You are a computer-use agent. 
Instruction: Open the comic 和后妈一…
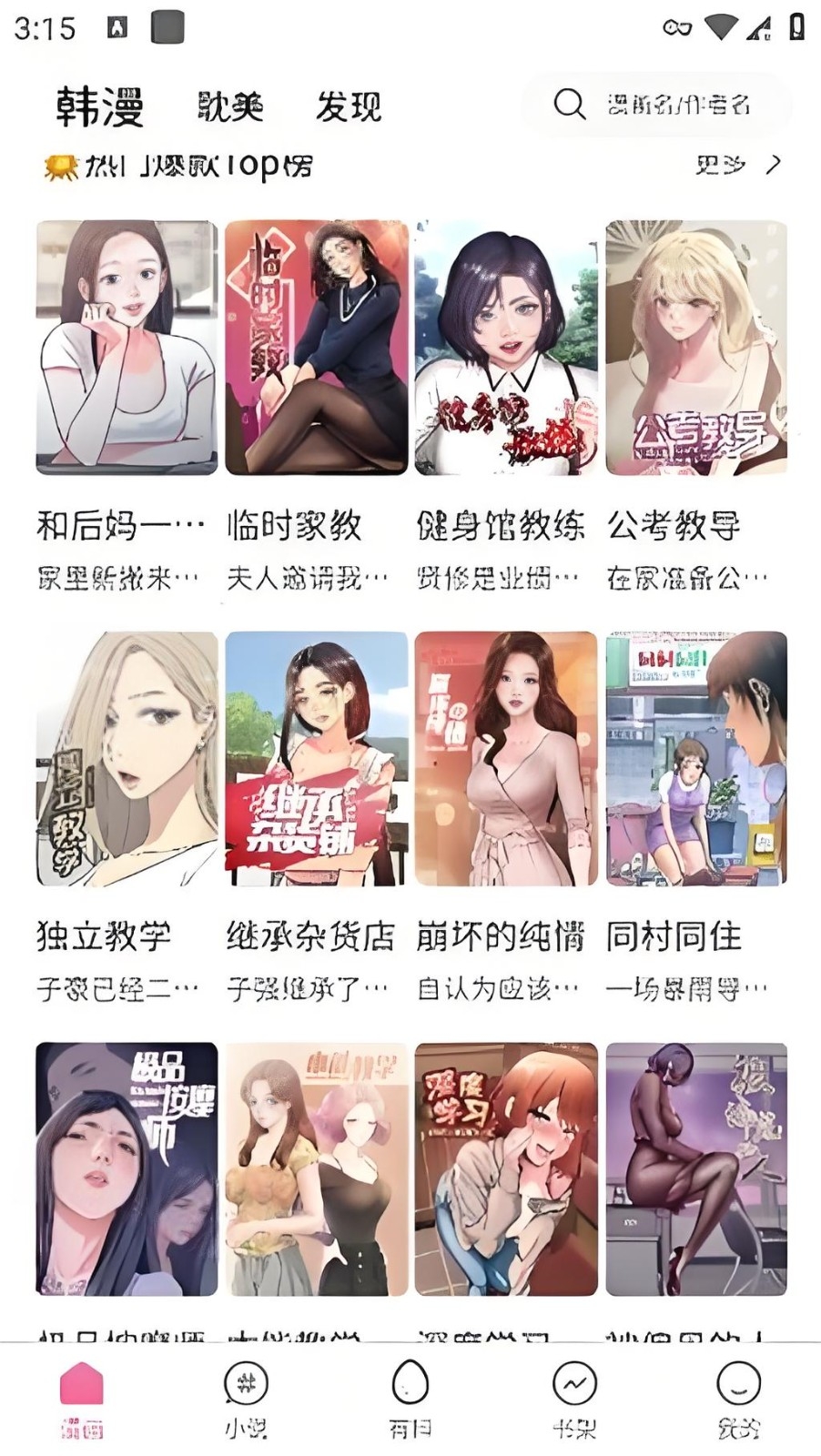(x=127, y=348)
